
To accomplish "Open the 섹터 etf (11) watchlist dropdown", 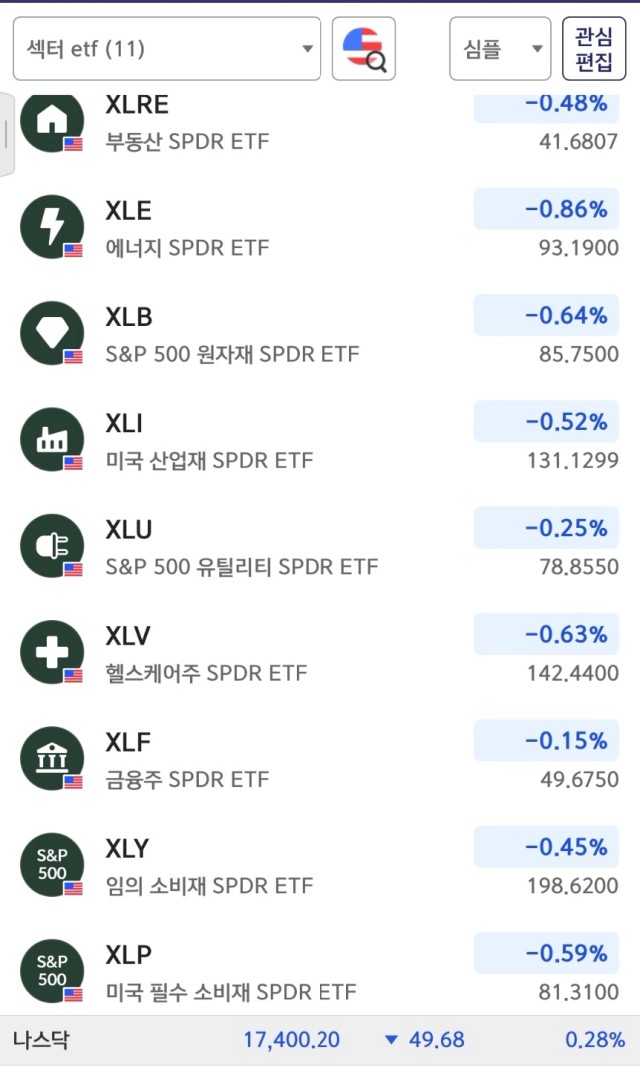I will tap(166, 48).
